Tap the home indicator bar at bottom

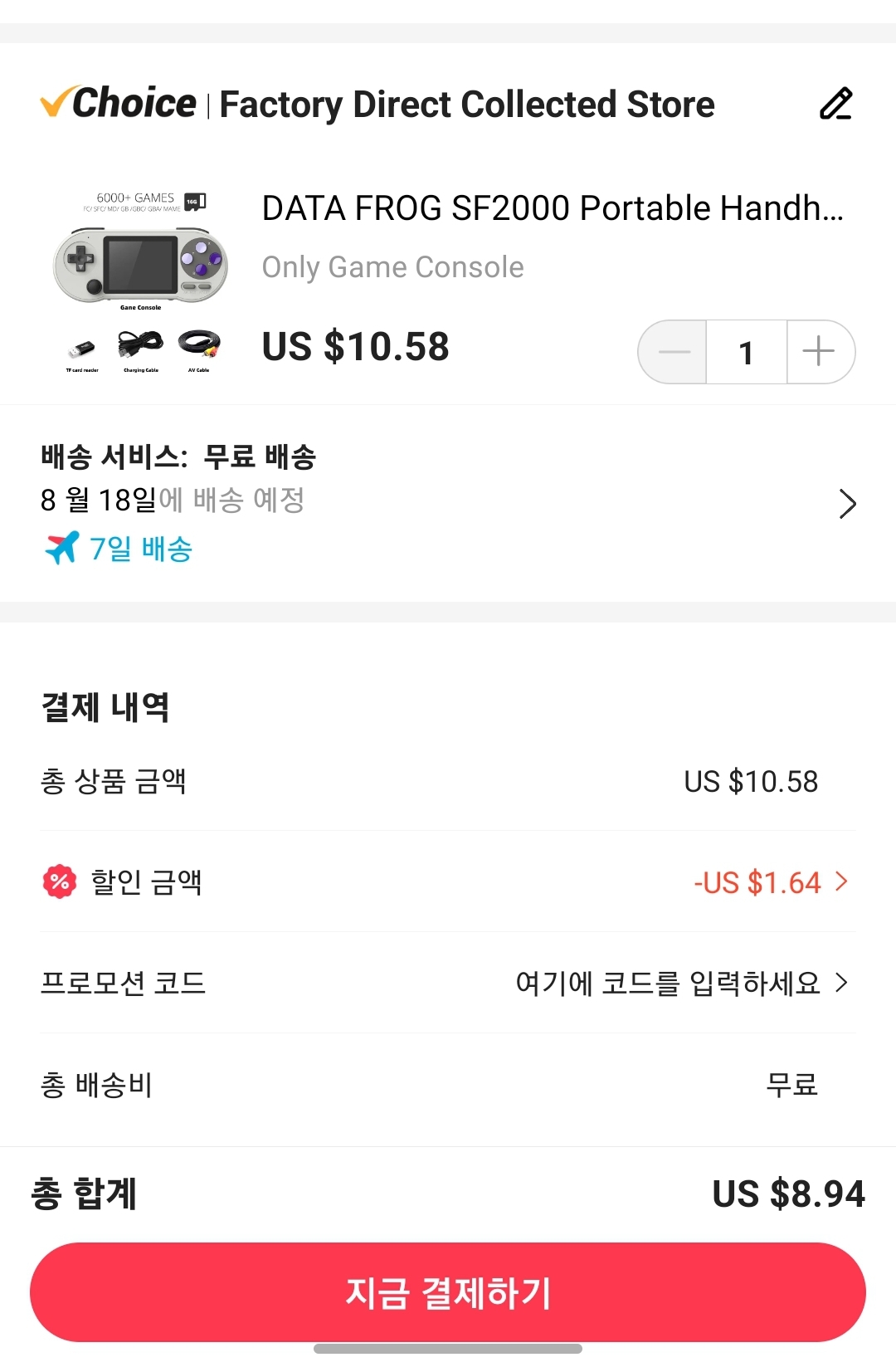pos(448,1349)
